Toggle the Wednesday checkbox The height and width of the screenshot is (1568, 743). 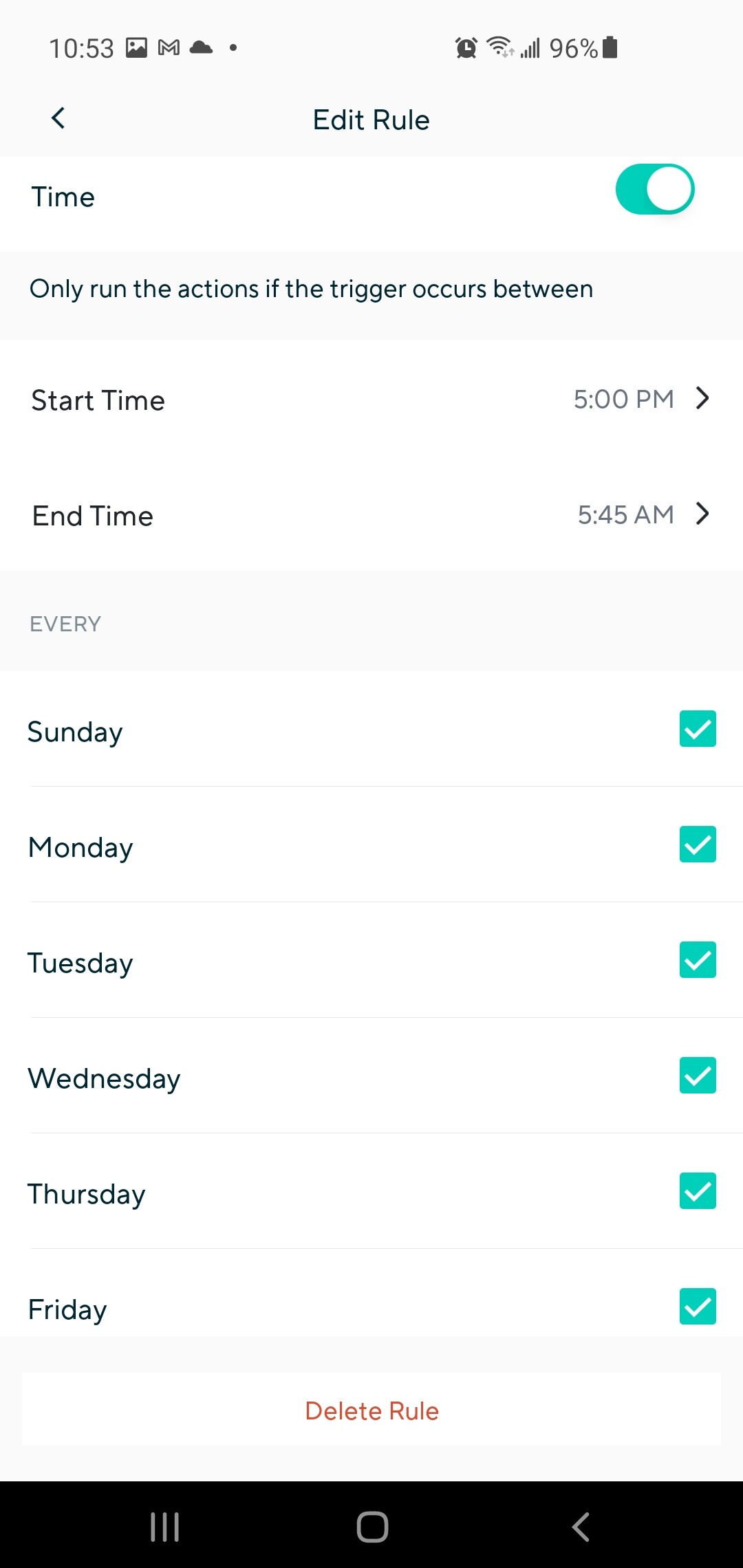tap(697, 1076)
